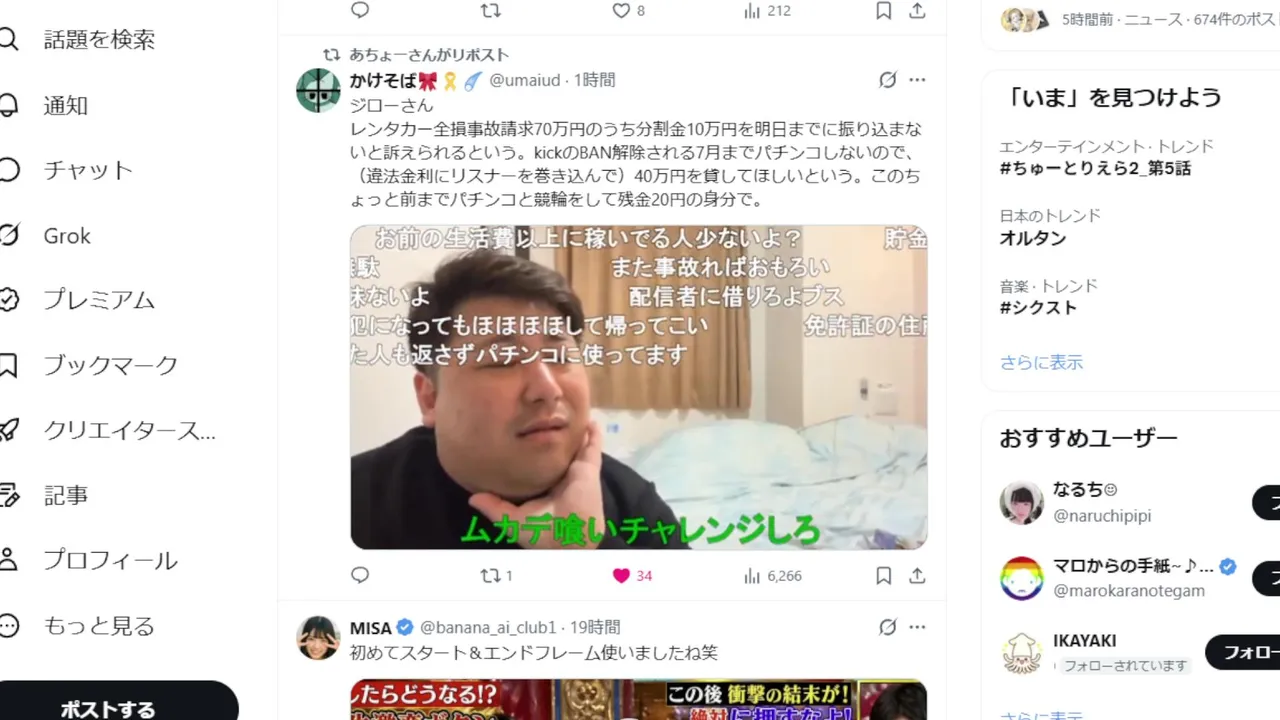Viewport: 1280px width, 720px height.
Task: Tap さらに表示 under trends
Action: [1041, 362]
